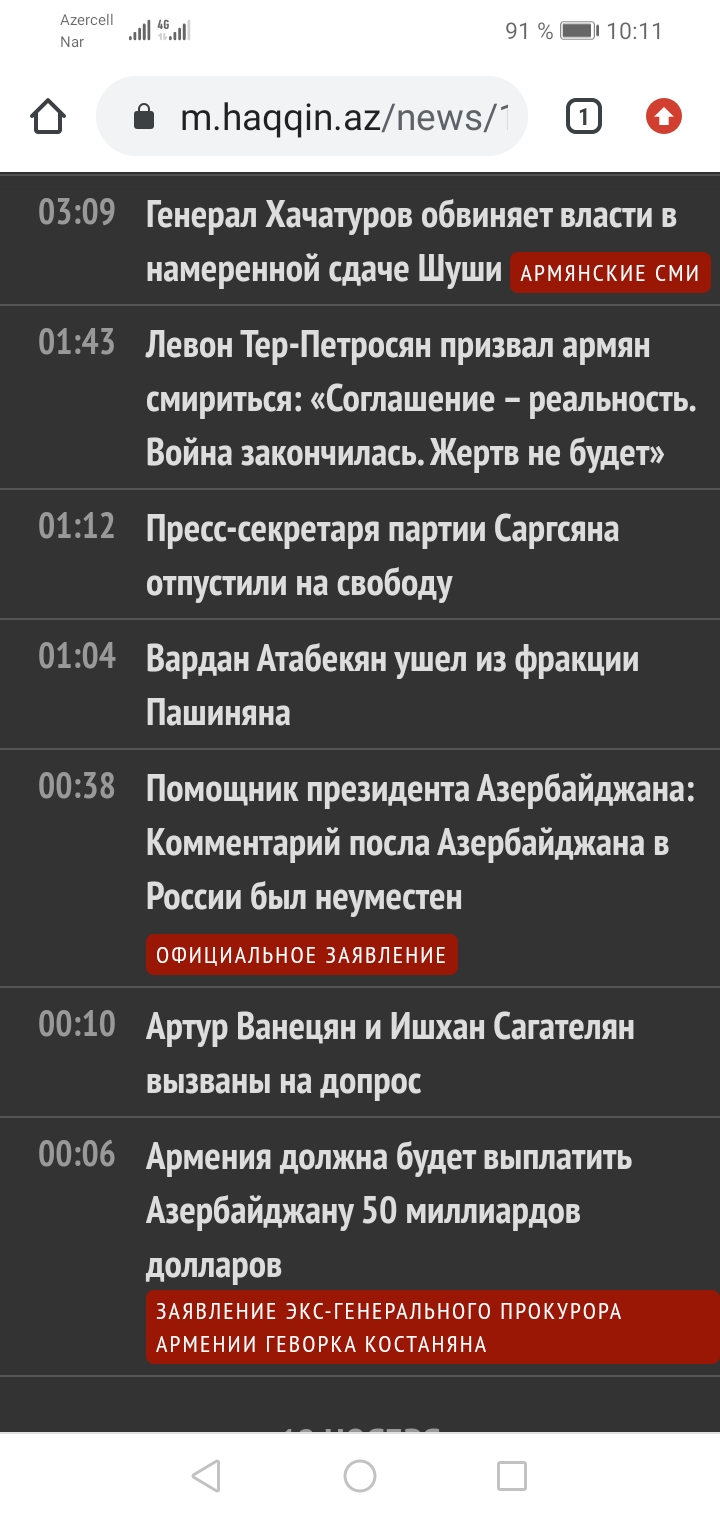This screenshot has height=1520, width=720.
Task: Go back using the system back button
Action: (206, 1476)
